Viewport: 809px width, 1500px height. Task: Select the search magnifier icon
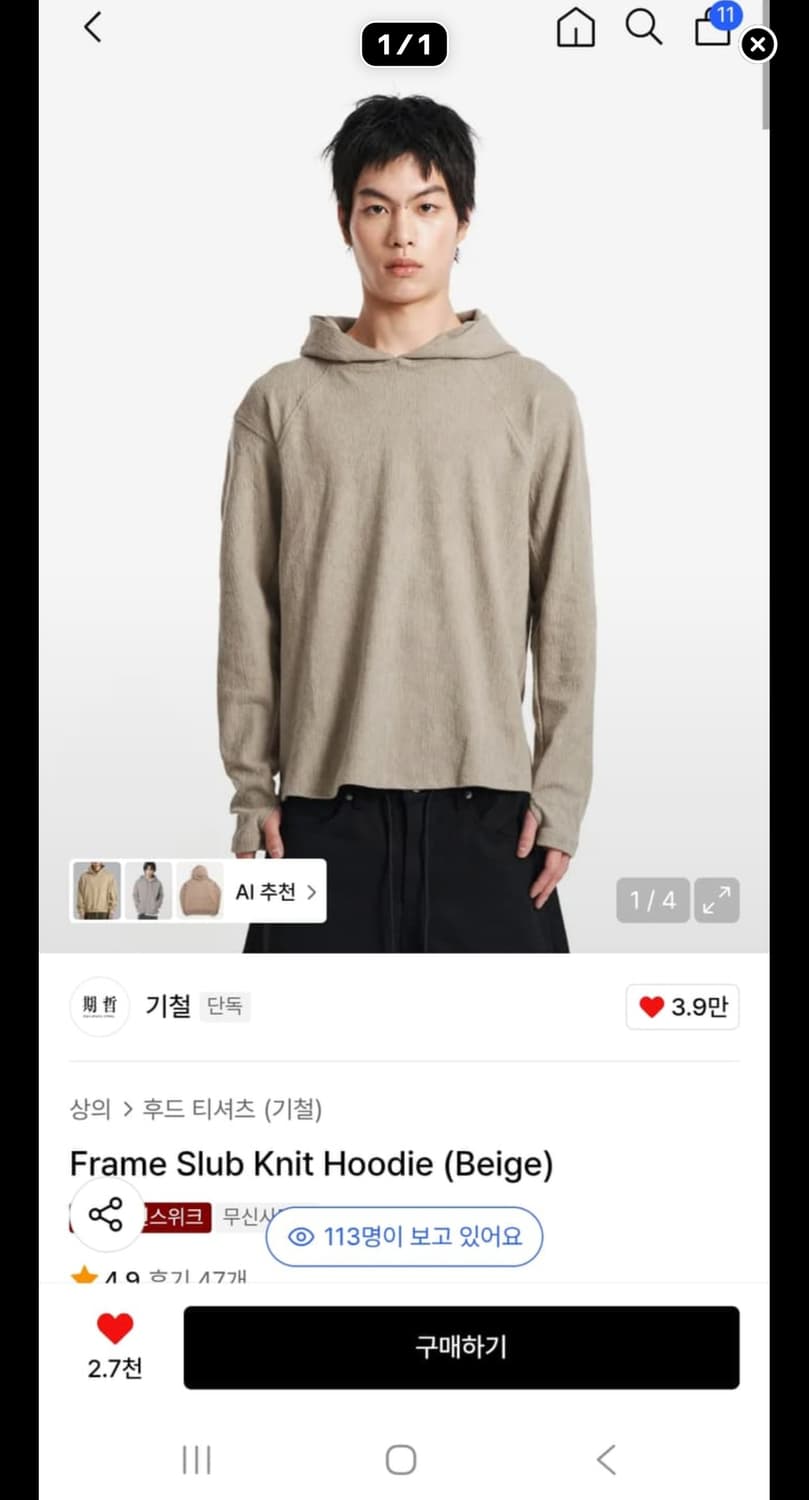[645, 29]
